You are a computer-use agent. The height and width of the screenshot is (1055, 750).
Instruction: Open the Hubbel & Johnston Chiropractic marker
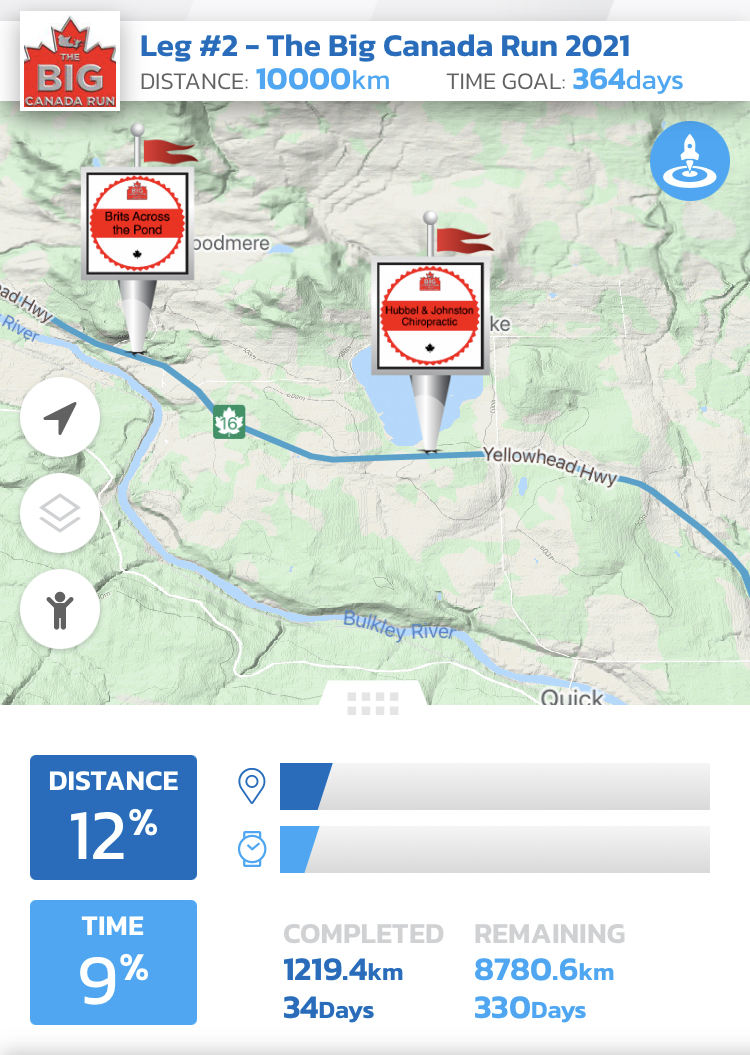[x=429, y=317]
